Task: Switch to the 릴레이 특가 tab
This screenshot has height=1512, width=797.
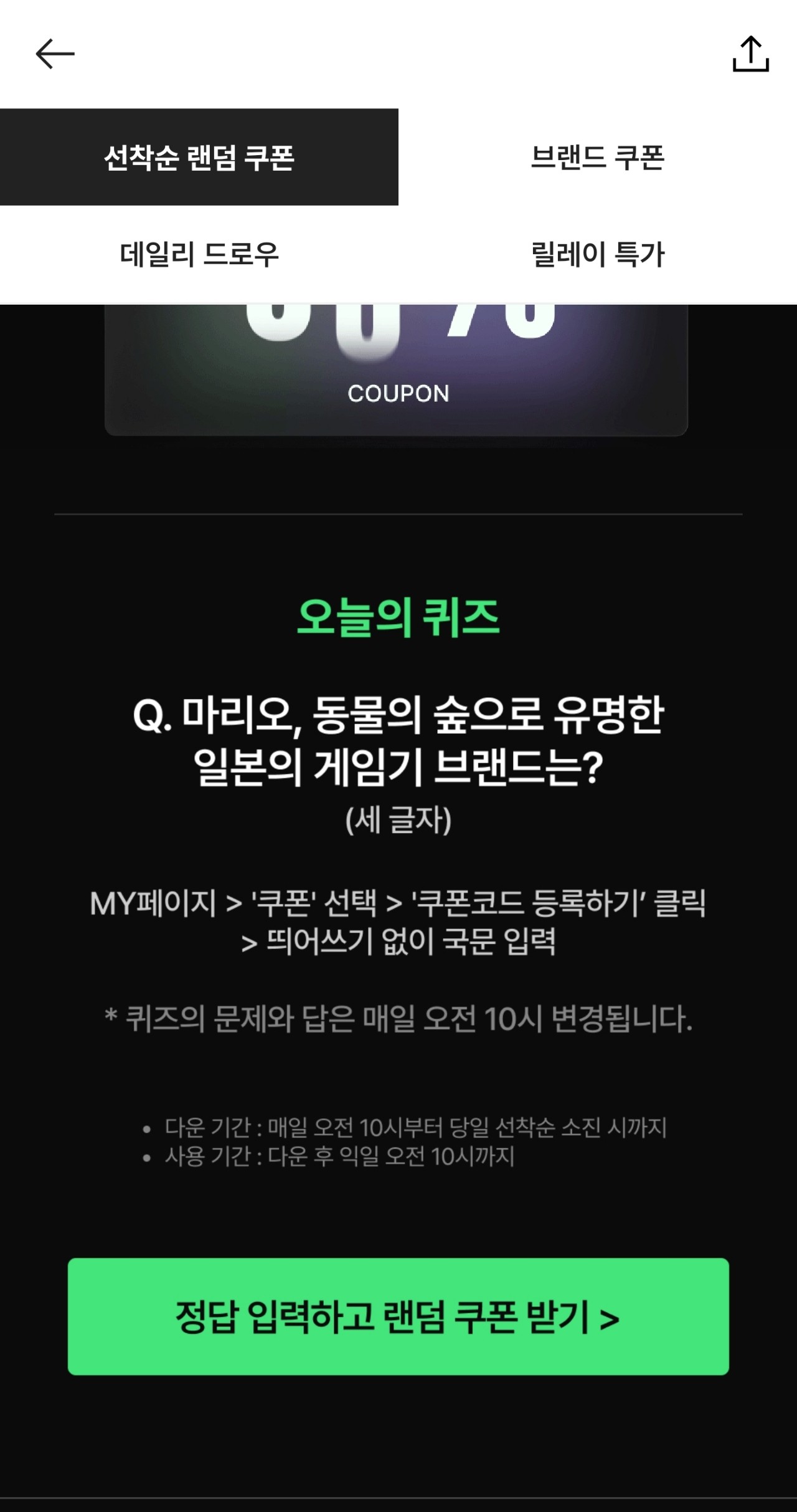Action: click(x=598, y=254)
